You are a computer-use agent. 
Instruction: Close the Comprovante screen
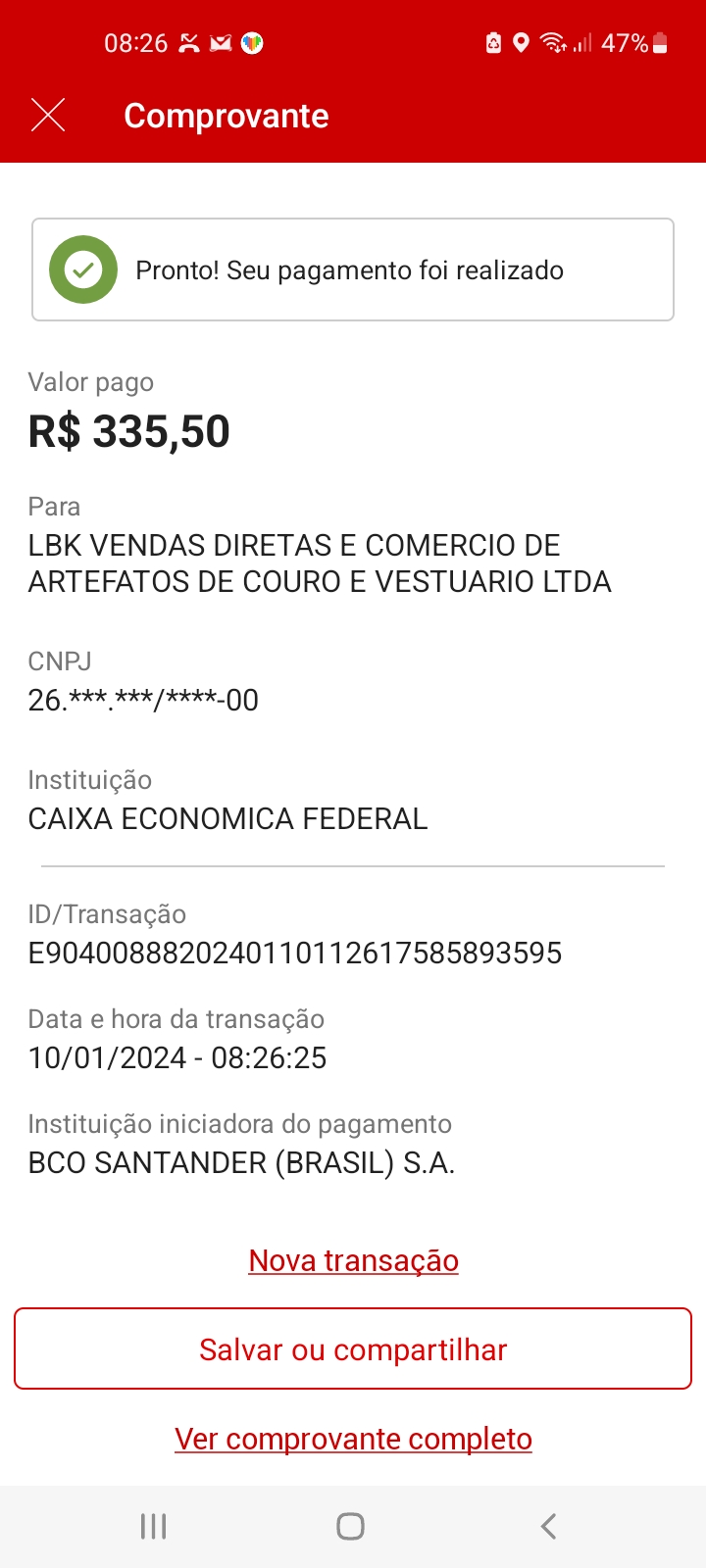[48, 116]
